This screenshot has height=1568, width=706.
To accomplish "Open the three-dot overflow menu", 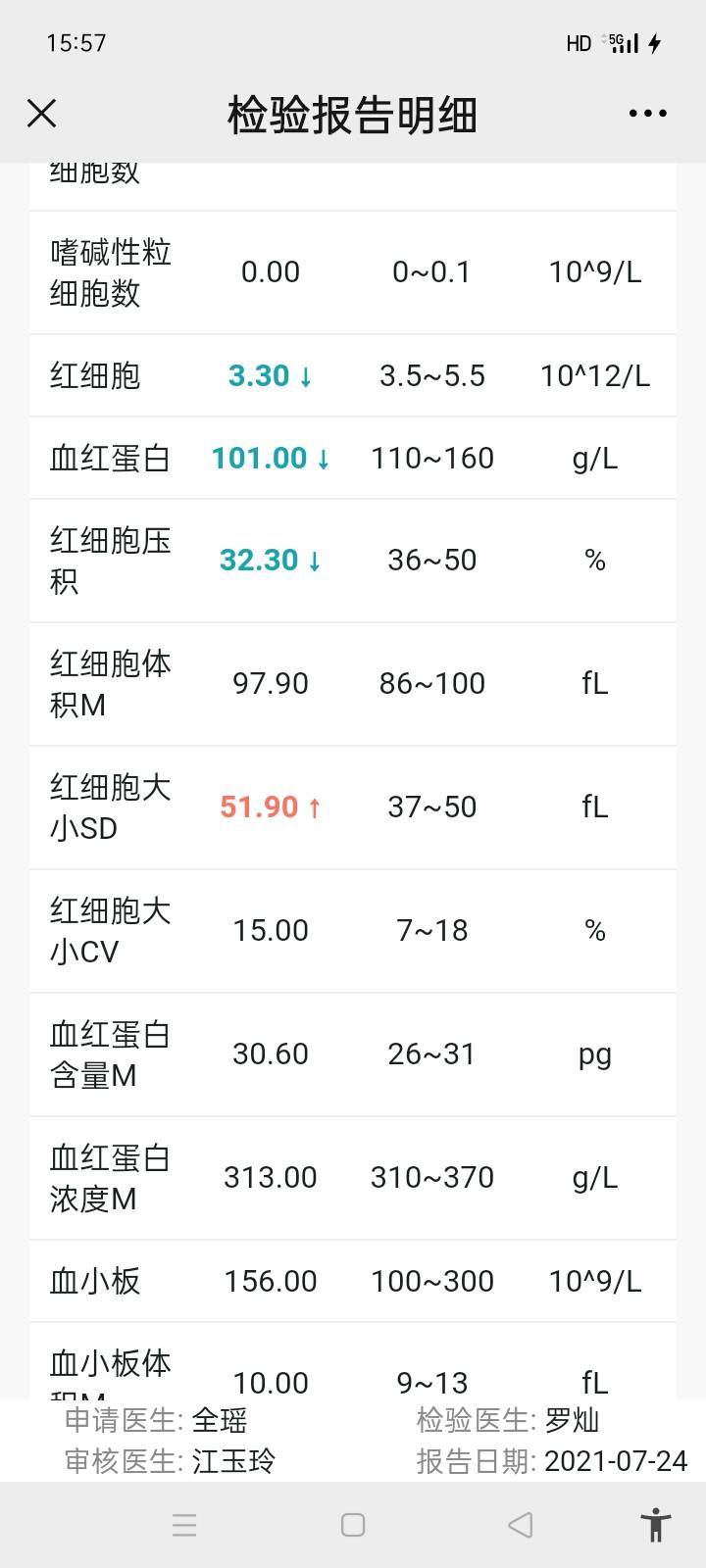I will click(x=647, y=114).
